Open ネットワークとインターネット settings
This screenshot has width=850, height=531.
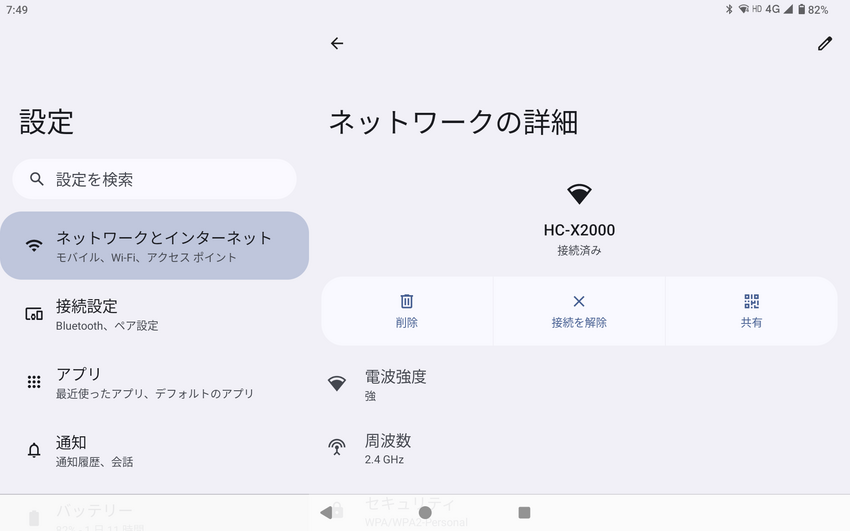click(154, 246)
